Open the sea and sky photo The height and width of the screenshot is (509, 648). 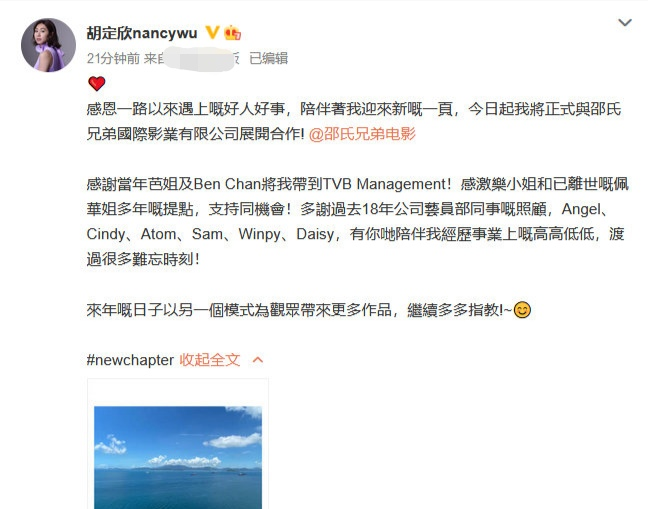[x=178, y=456]
